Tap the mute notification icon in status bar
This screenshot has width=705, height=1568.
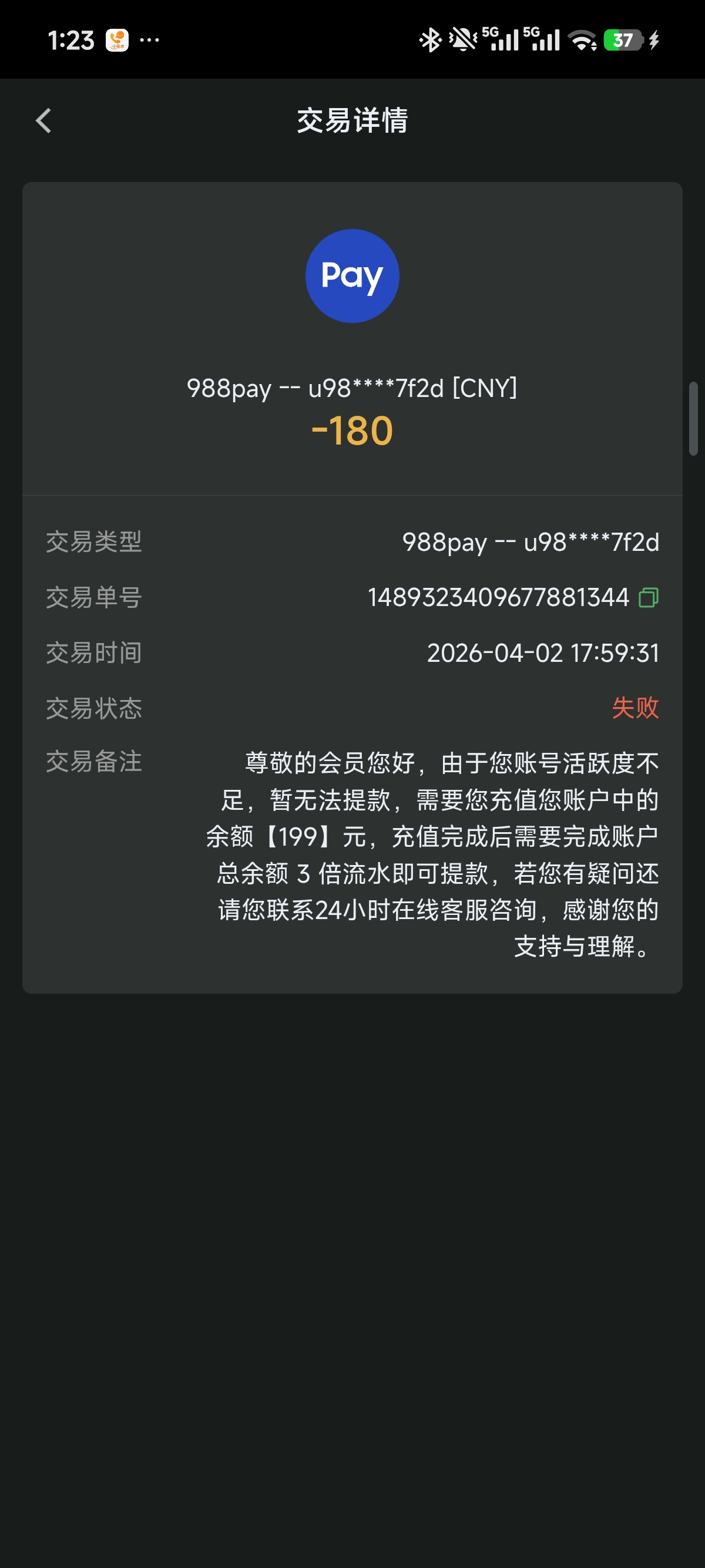click(x=460, y=39)
